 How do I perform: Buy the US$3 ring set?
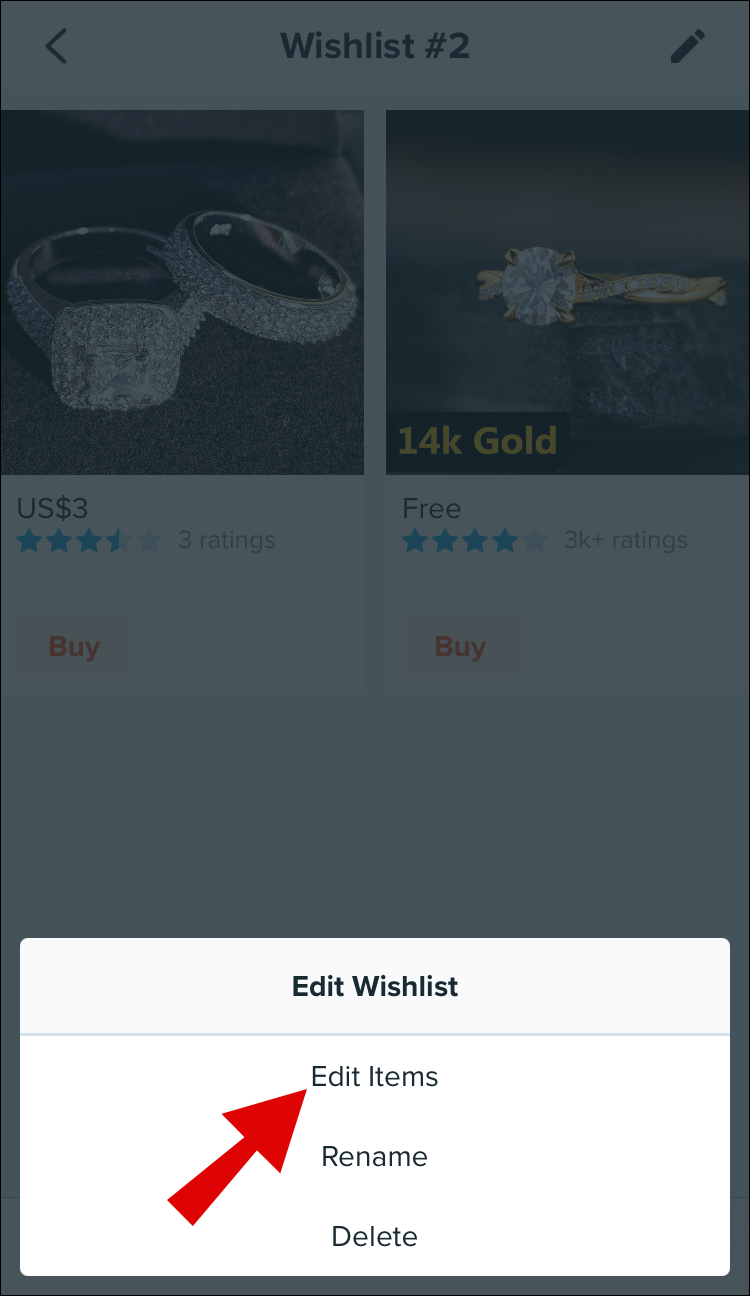(x=74, y=647)
